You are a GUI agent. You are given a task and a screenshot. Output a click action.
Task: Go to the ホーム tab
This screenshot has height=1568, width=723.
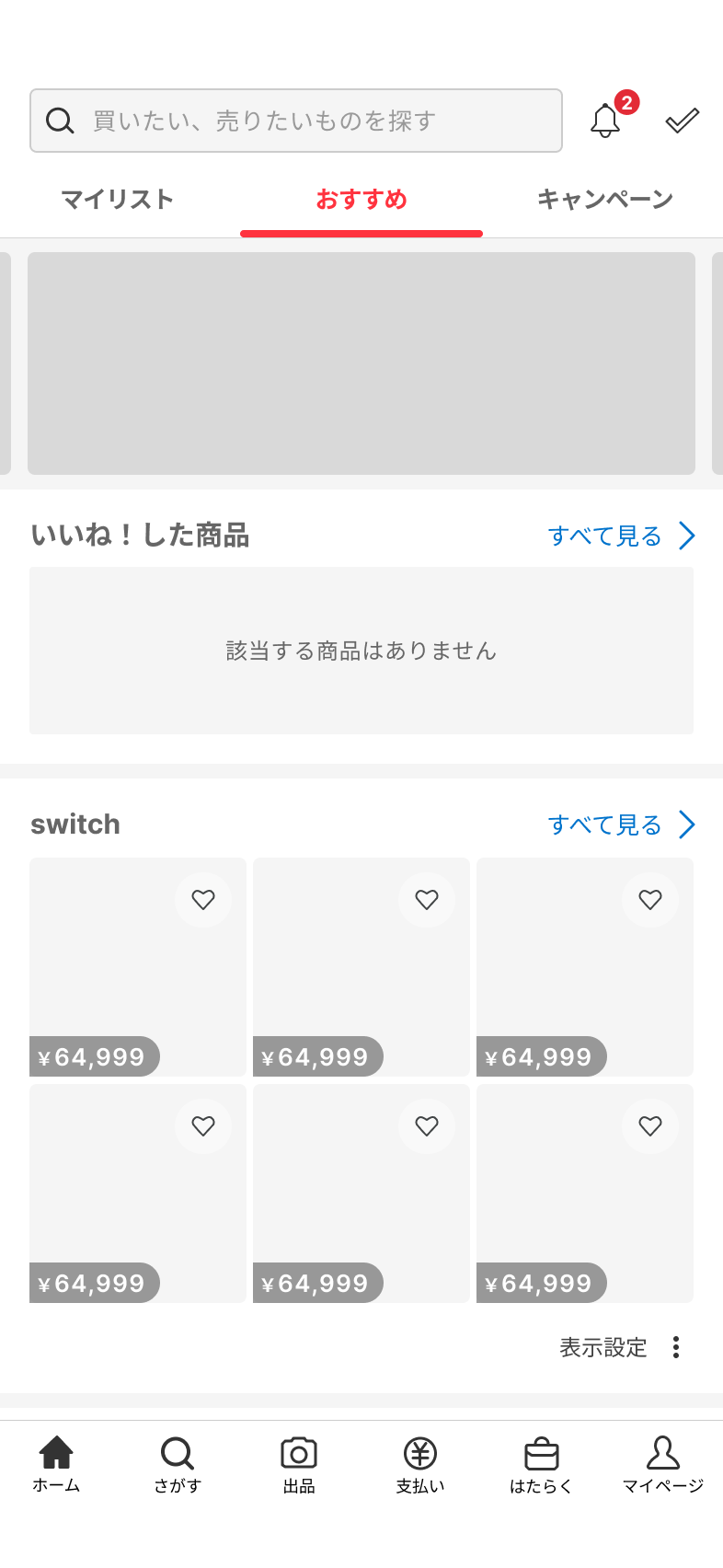(56, 1465)
